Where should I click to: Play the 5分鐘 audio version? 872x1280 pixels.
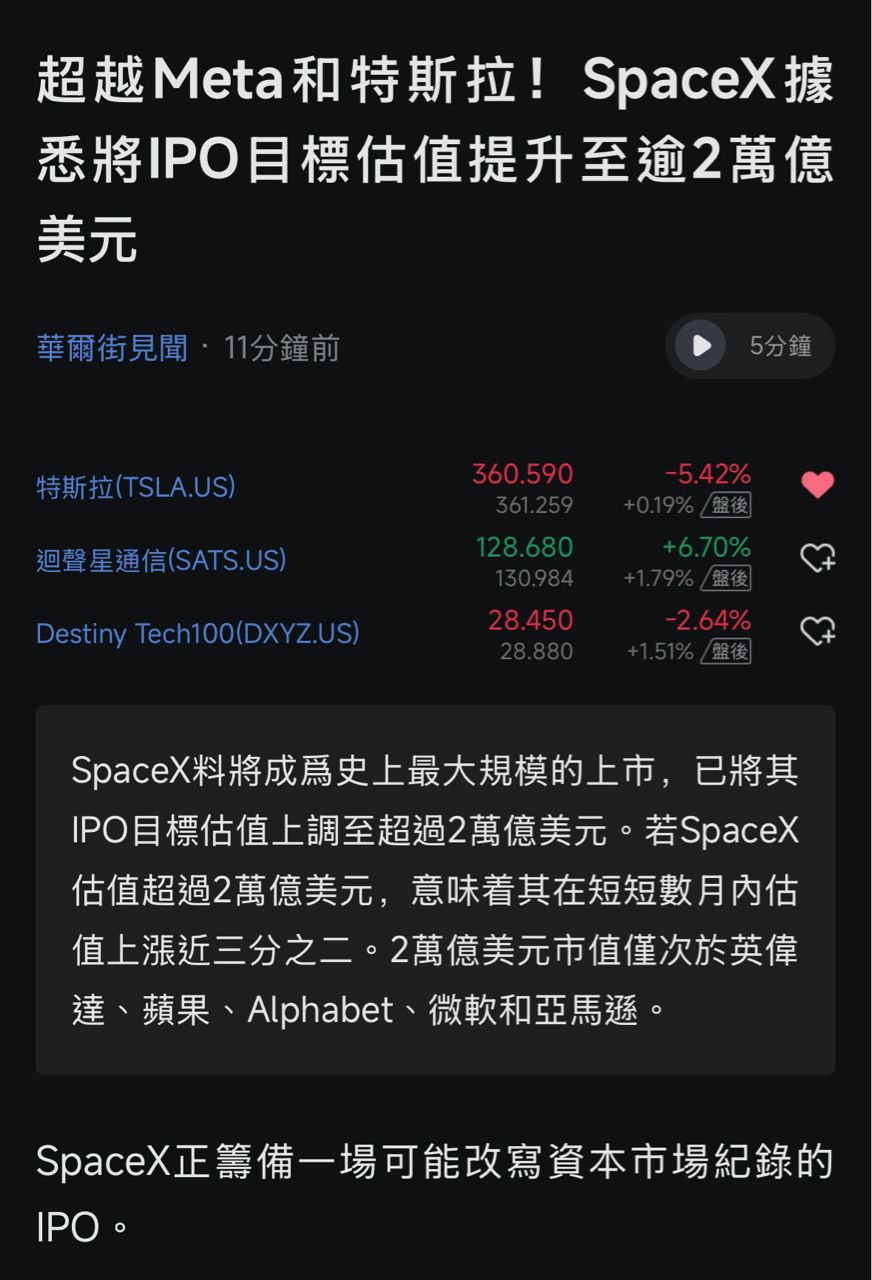[x=701, y=346]
